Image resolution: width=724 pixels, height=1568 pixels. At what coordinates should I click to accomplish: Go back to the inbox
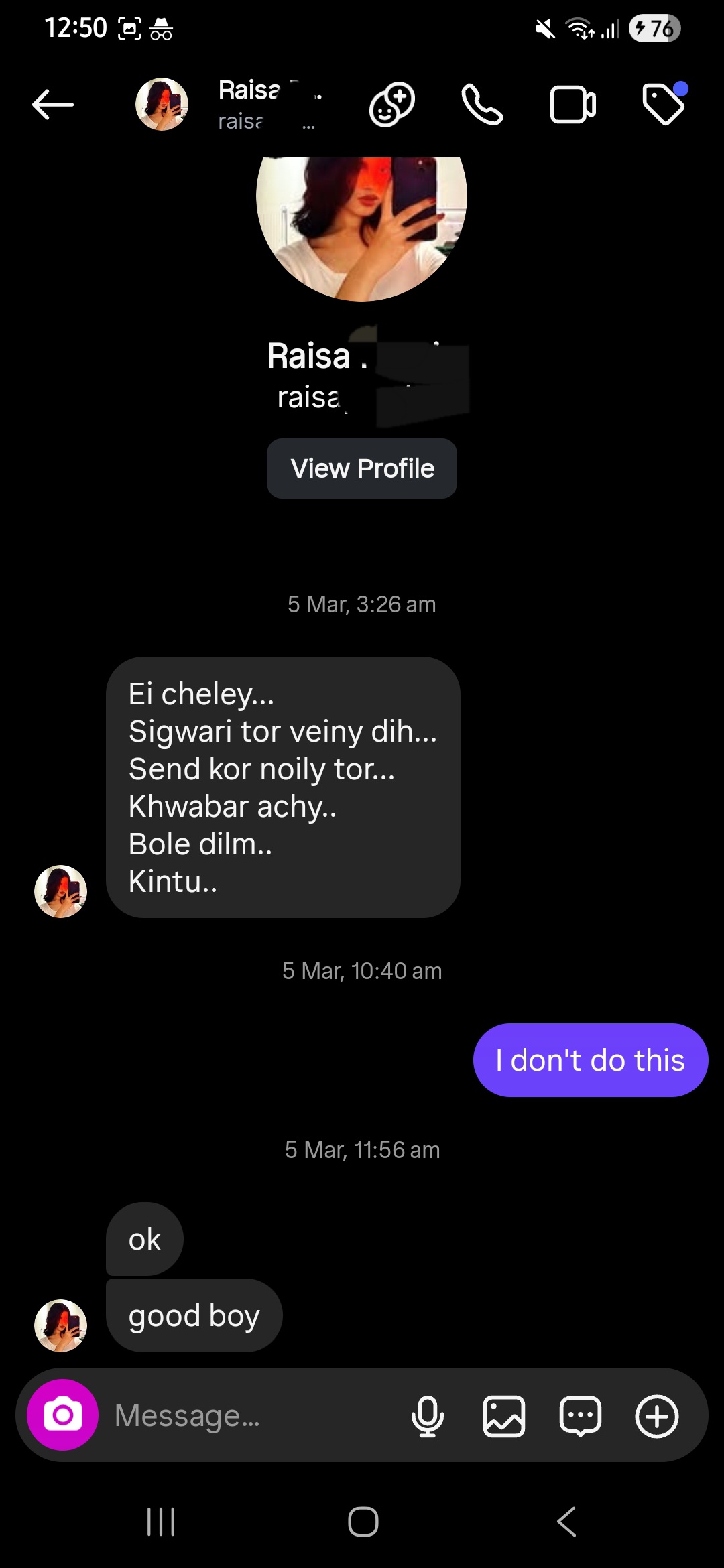point(53,105)
